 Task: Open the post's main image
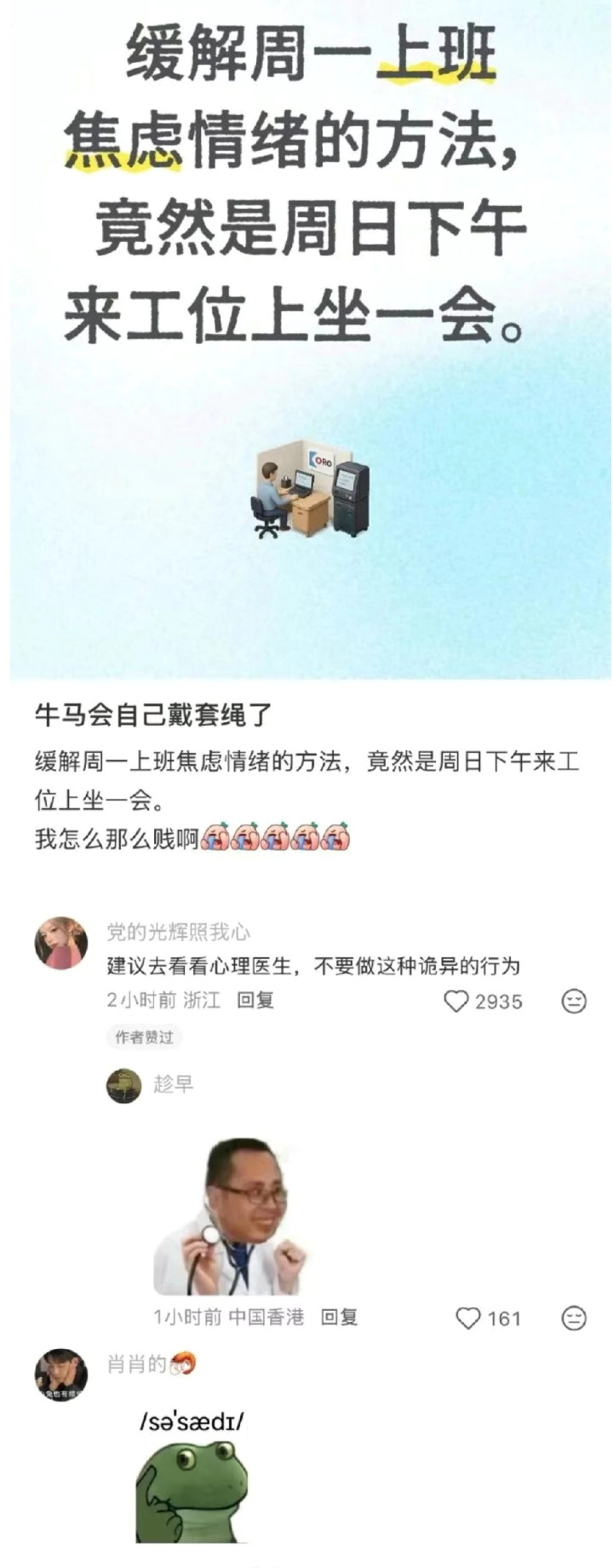tap(310, 341)
